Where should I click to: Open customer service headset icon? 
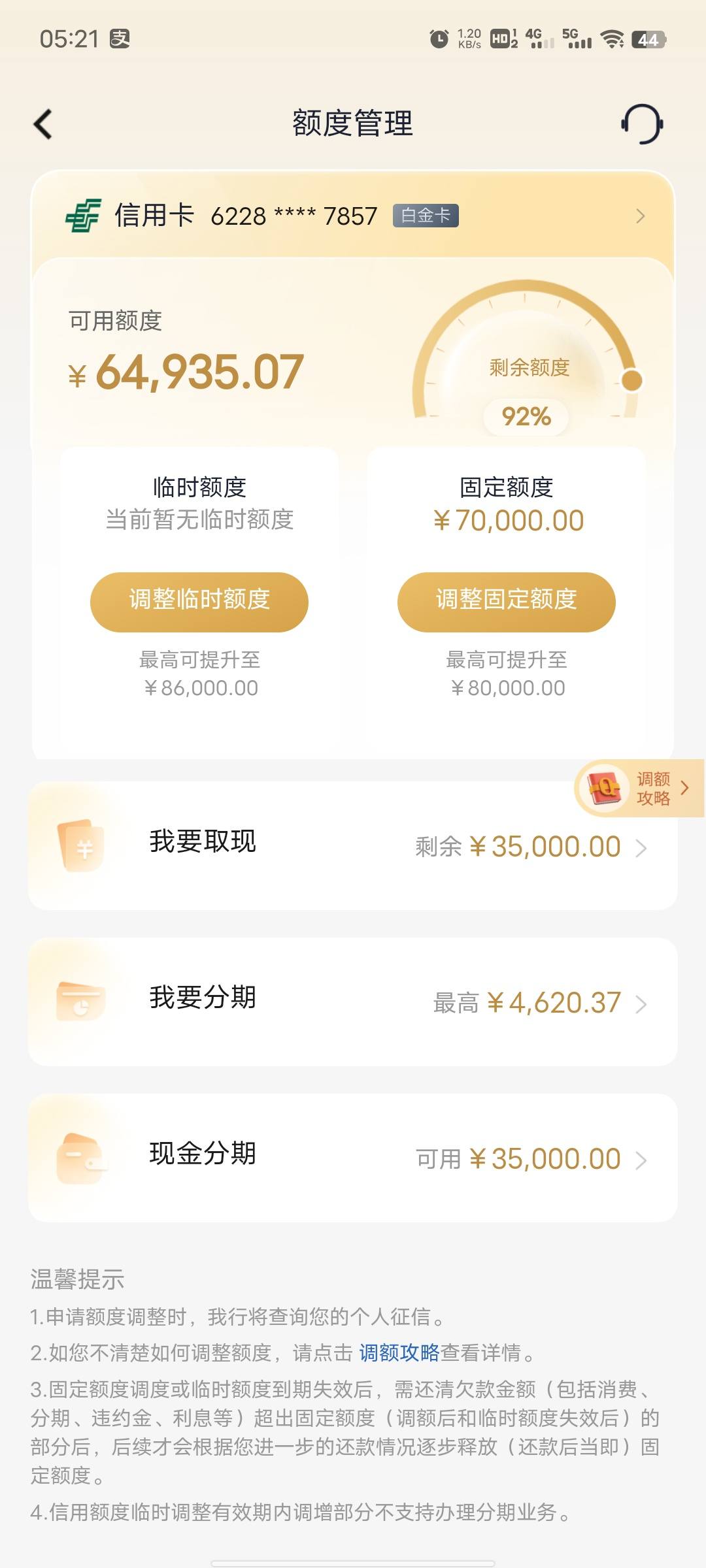[642, 124]
